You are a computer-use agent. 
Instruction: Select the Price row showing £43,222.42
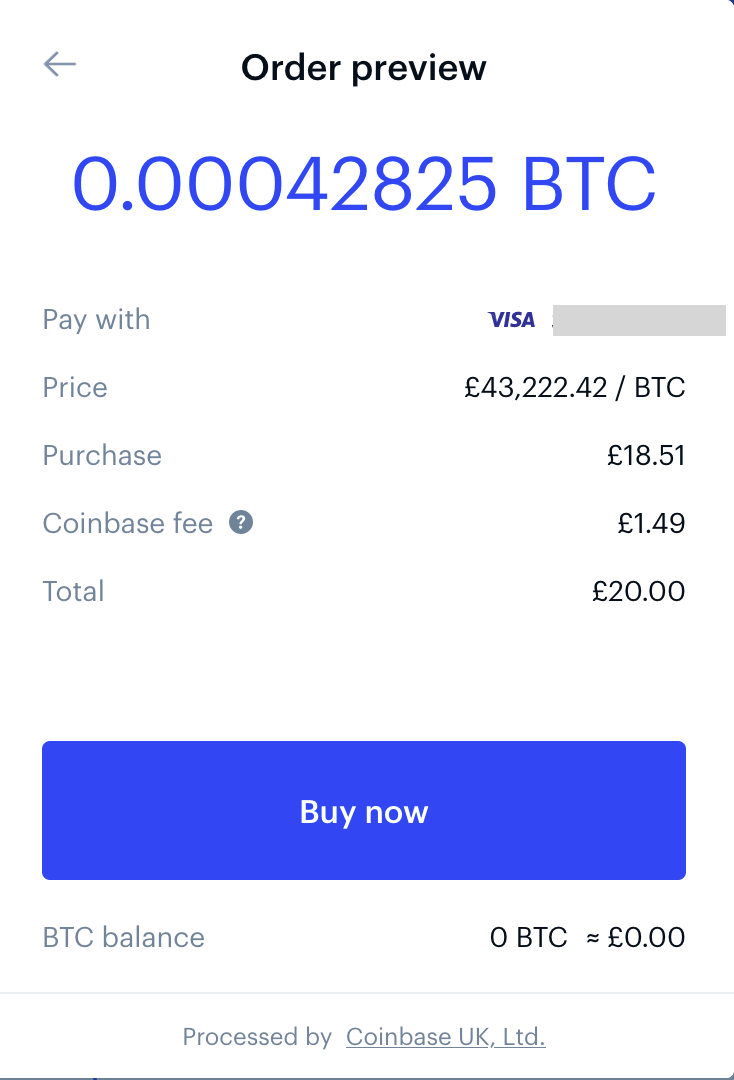(x=575, y=387)
